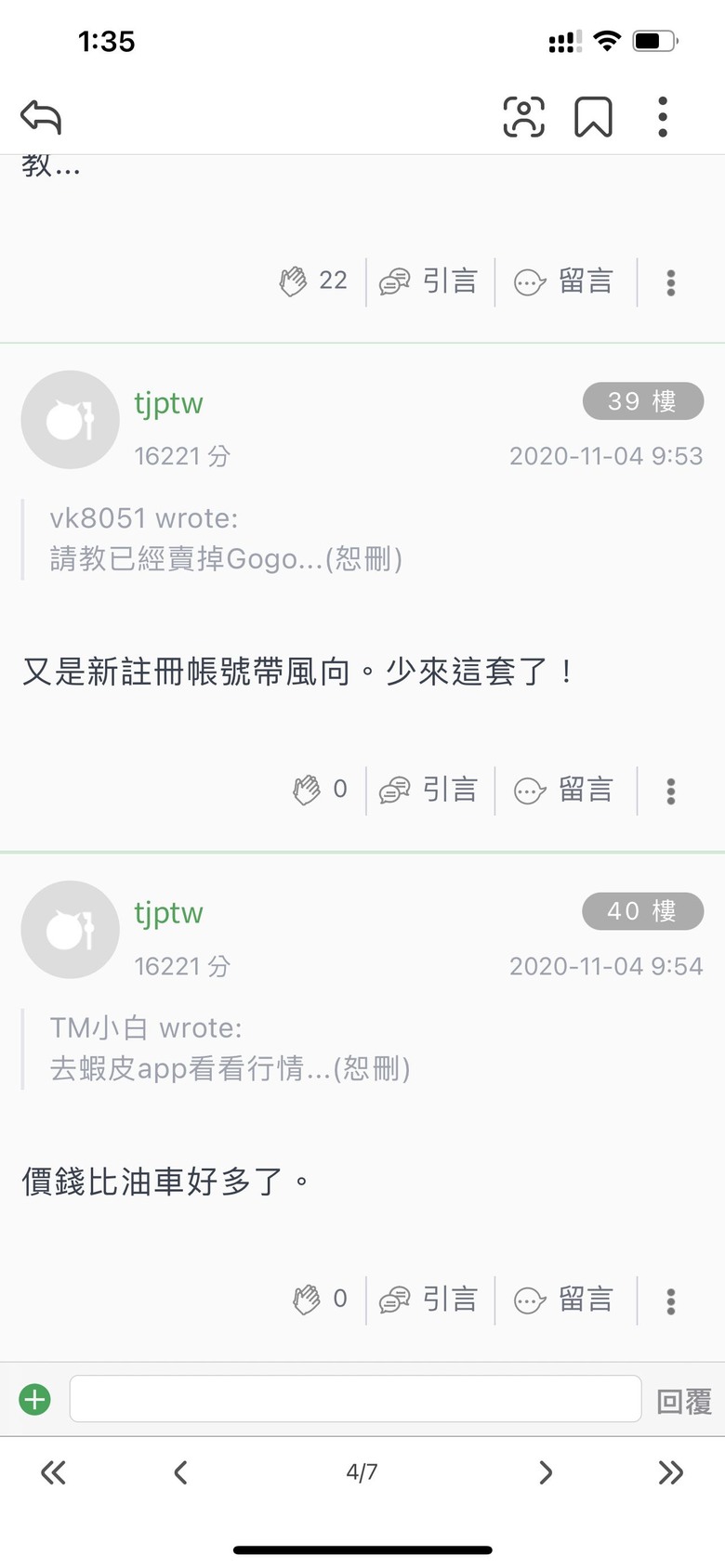This screenshot has height=1568, width=725.
Task: Open the top bar overflow menu
Action: coord(663,117)
